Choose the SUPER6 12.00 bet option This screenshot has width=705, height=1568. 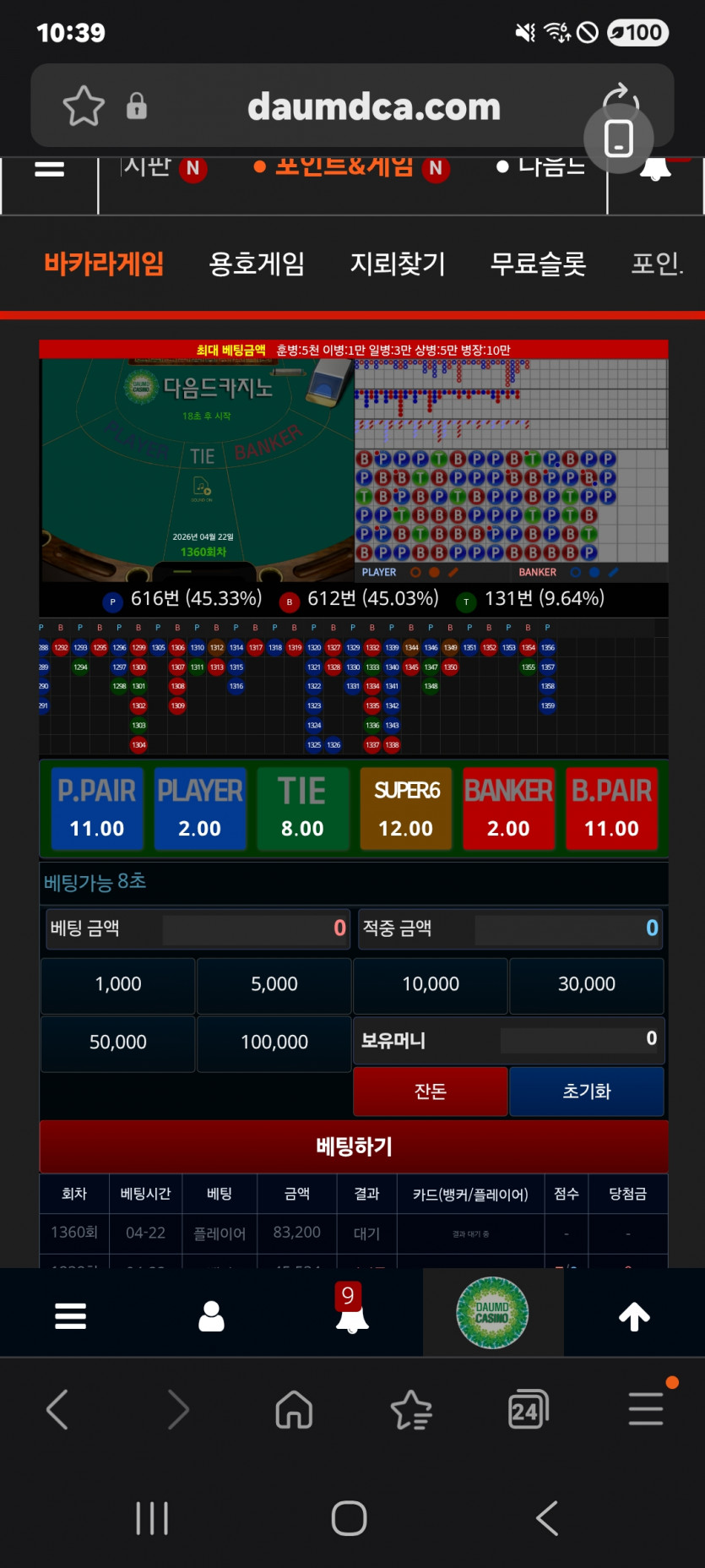point(406,808)
